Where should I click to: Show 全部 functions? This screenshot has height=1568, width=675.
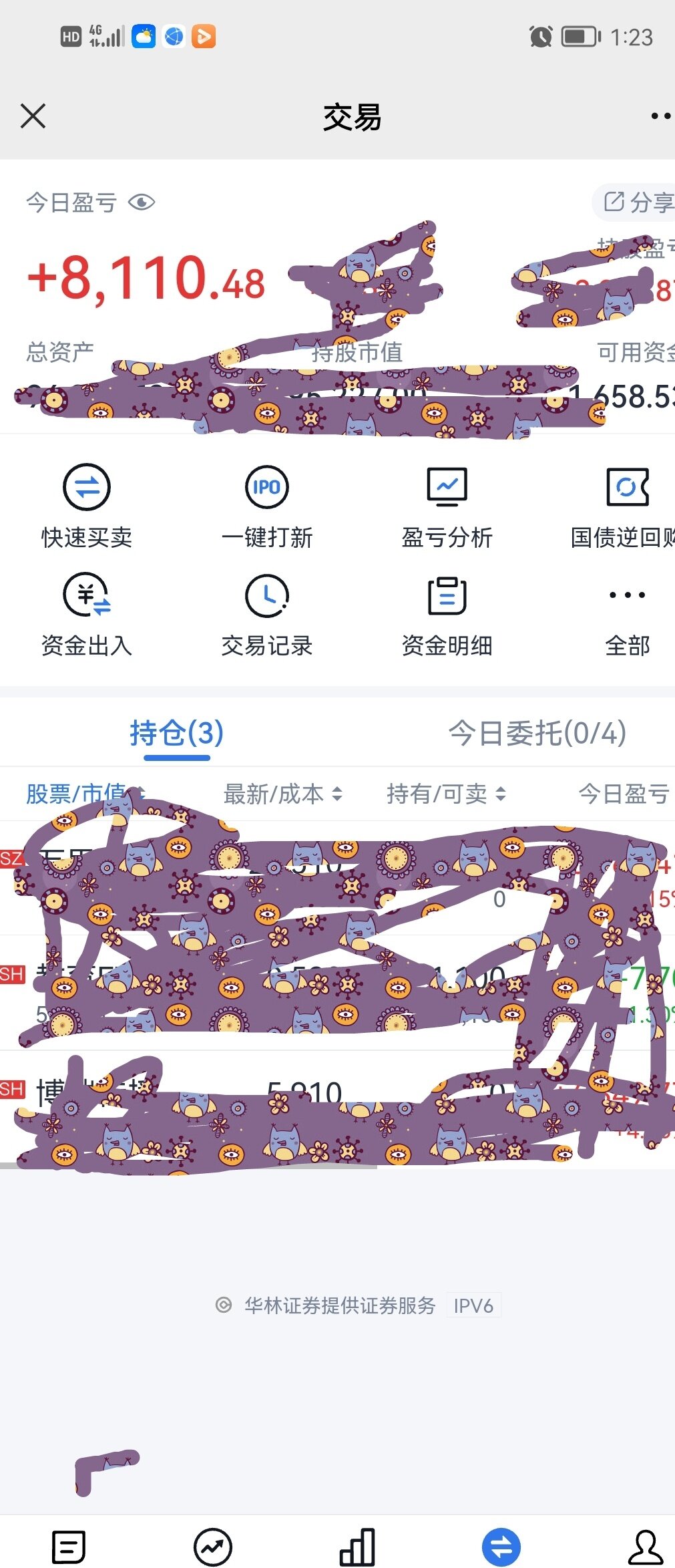tap(627, 616)
